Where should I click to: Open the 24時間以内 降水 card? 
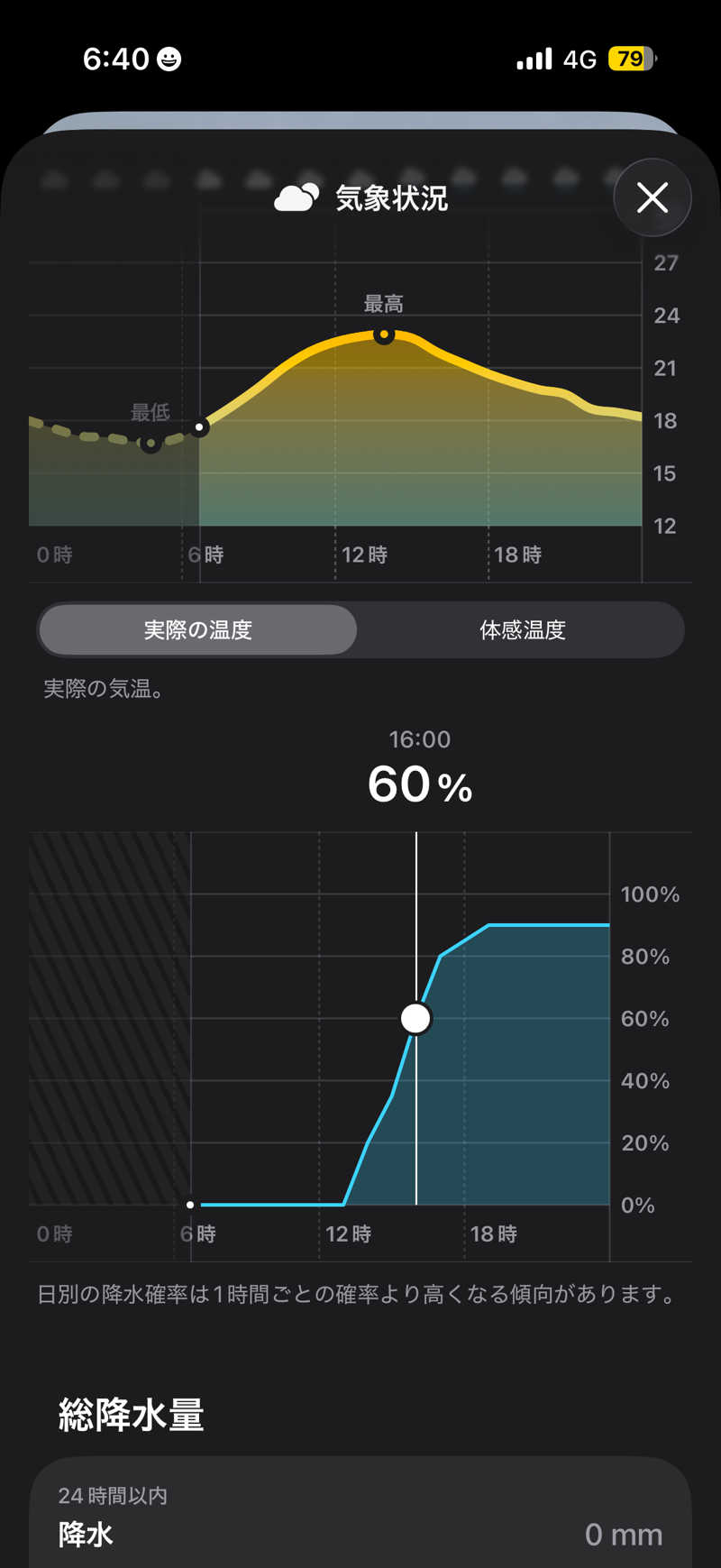click(360, 1513)
